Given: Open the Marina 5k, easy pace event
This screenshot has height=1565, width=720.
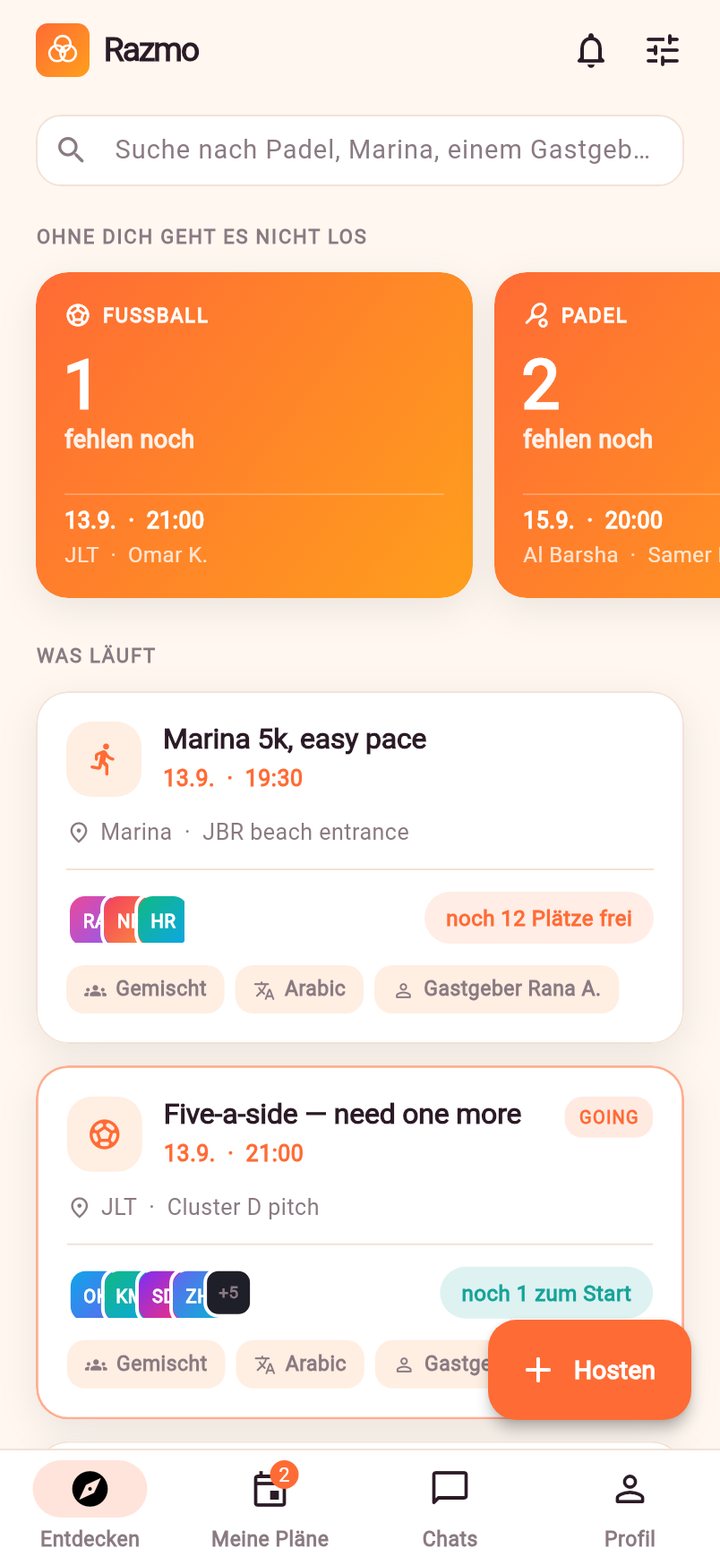Looking at the screenshot, I should [360, 867].
